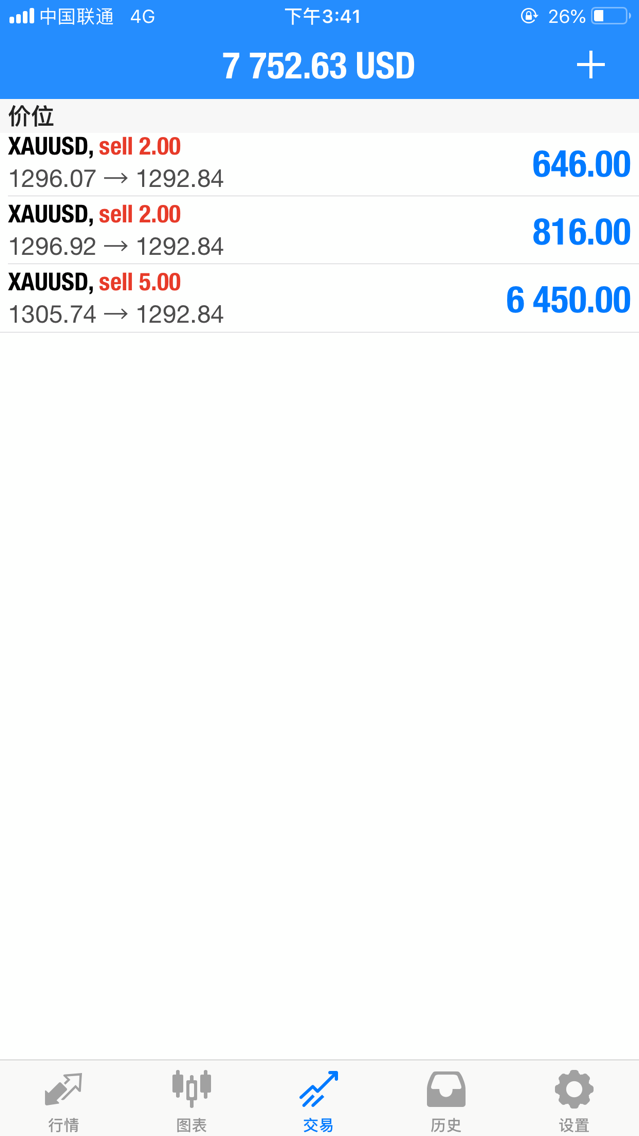The height and width of the screenshot is (1136, 639).
Task: Add a new order with the plus icon
Action: (x=590, y=66)
